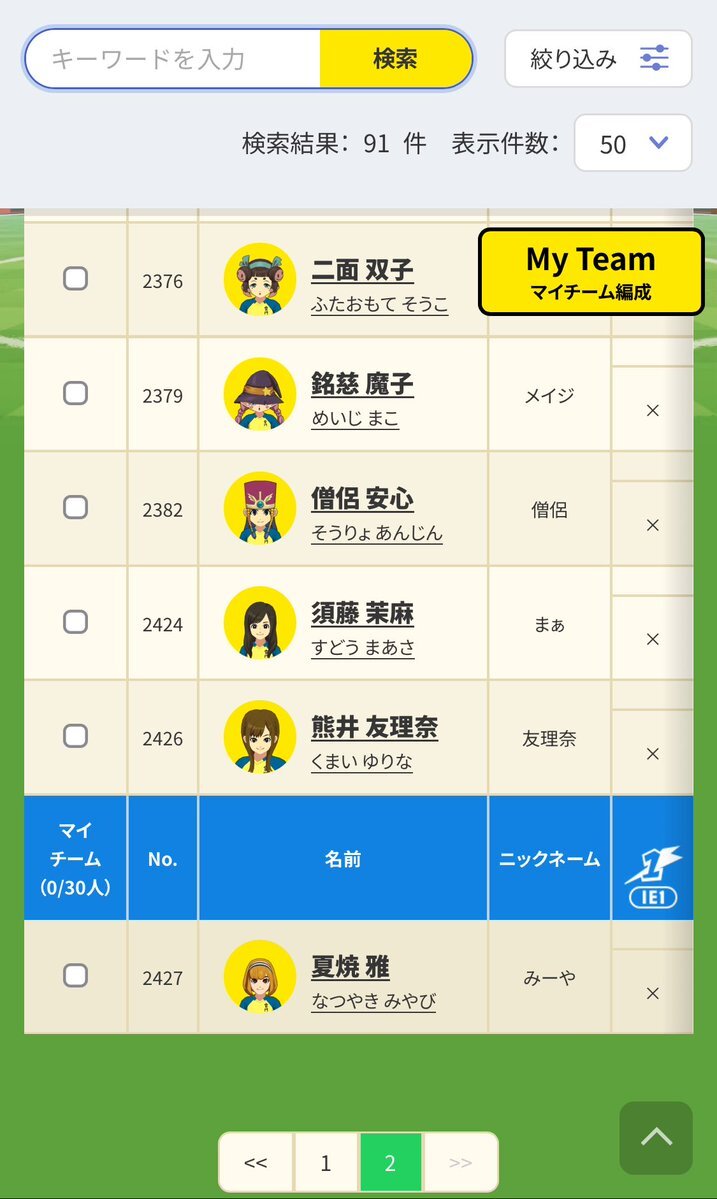Open the 絞り込み filter options
This screenshot has width=717, height=1199.
[x=598, y=59]
